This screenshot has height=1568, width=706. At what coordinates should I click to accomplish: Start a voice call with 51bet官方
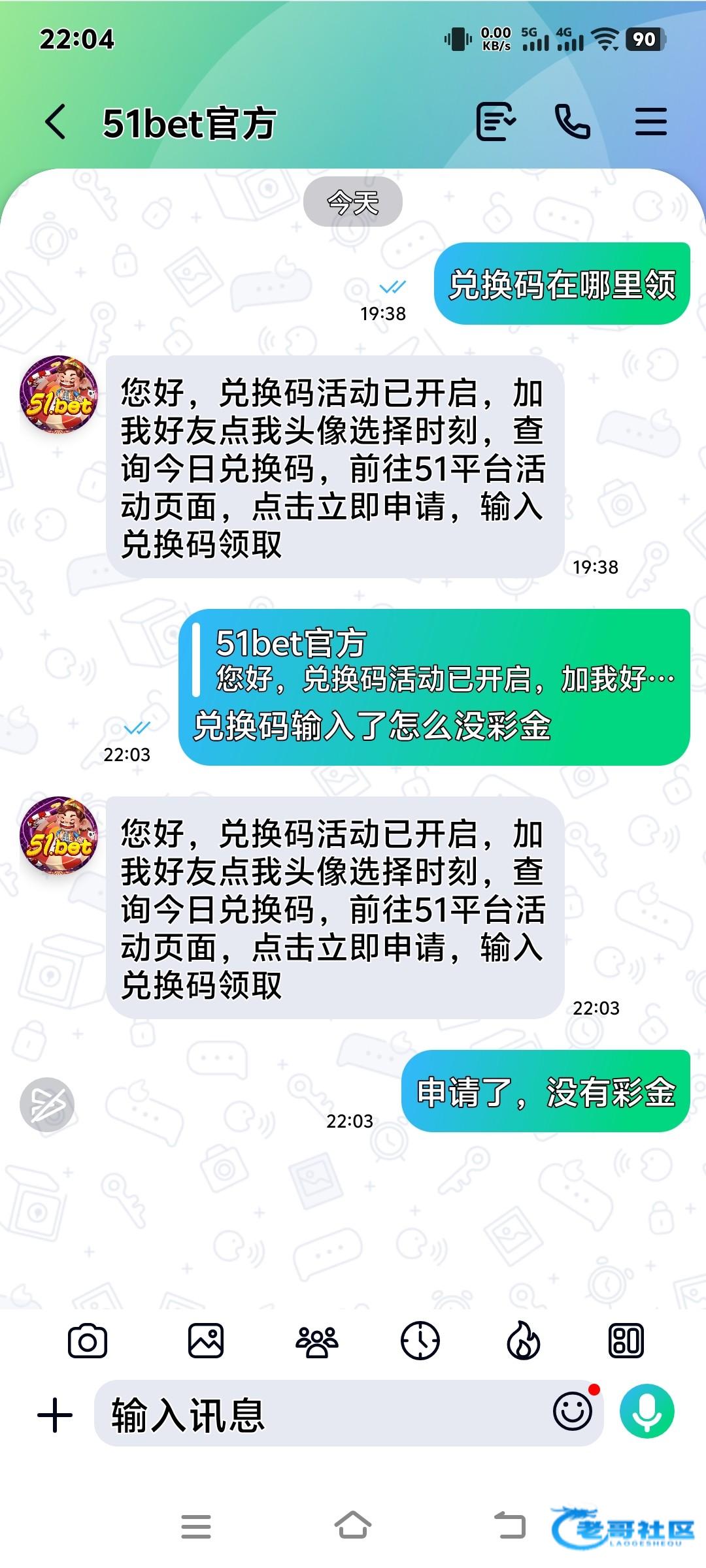pyautogui.click(x=572, y=122)
